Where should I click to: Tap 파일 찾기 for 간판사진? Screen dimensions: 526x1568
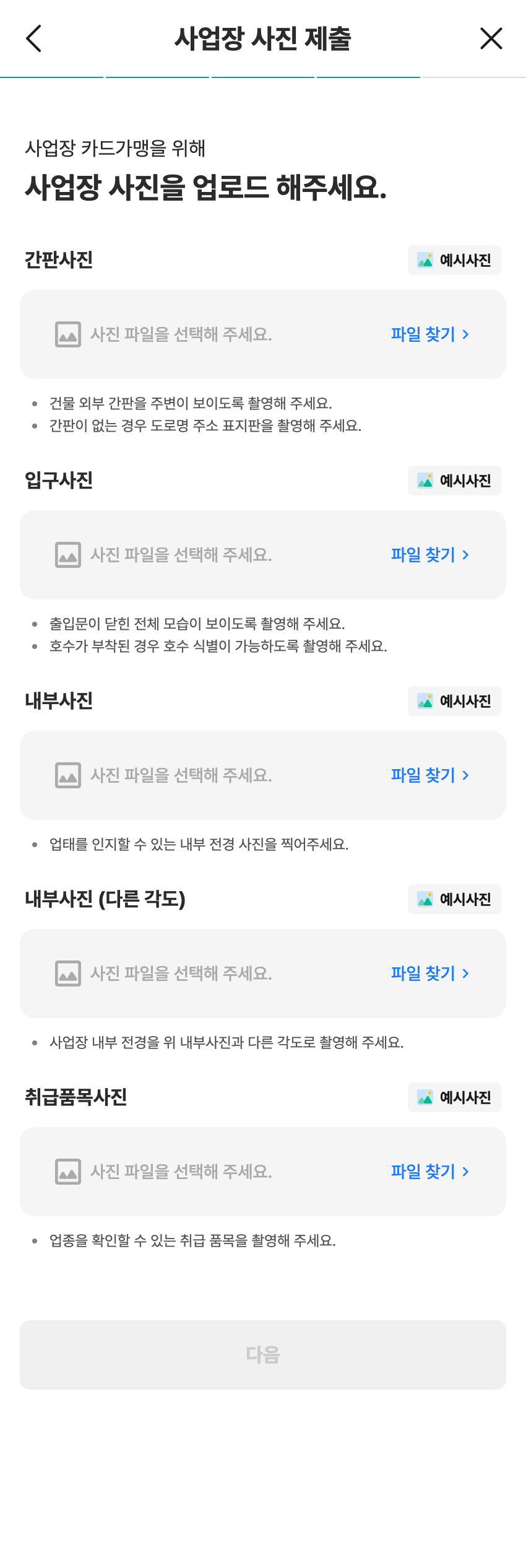(430, 334)
